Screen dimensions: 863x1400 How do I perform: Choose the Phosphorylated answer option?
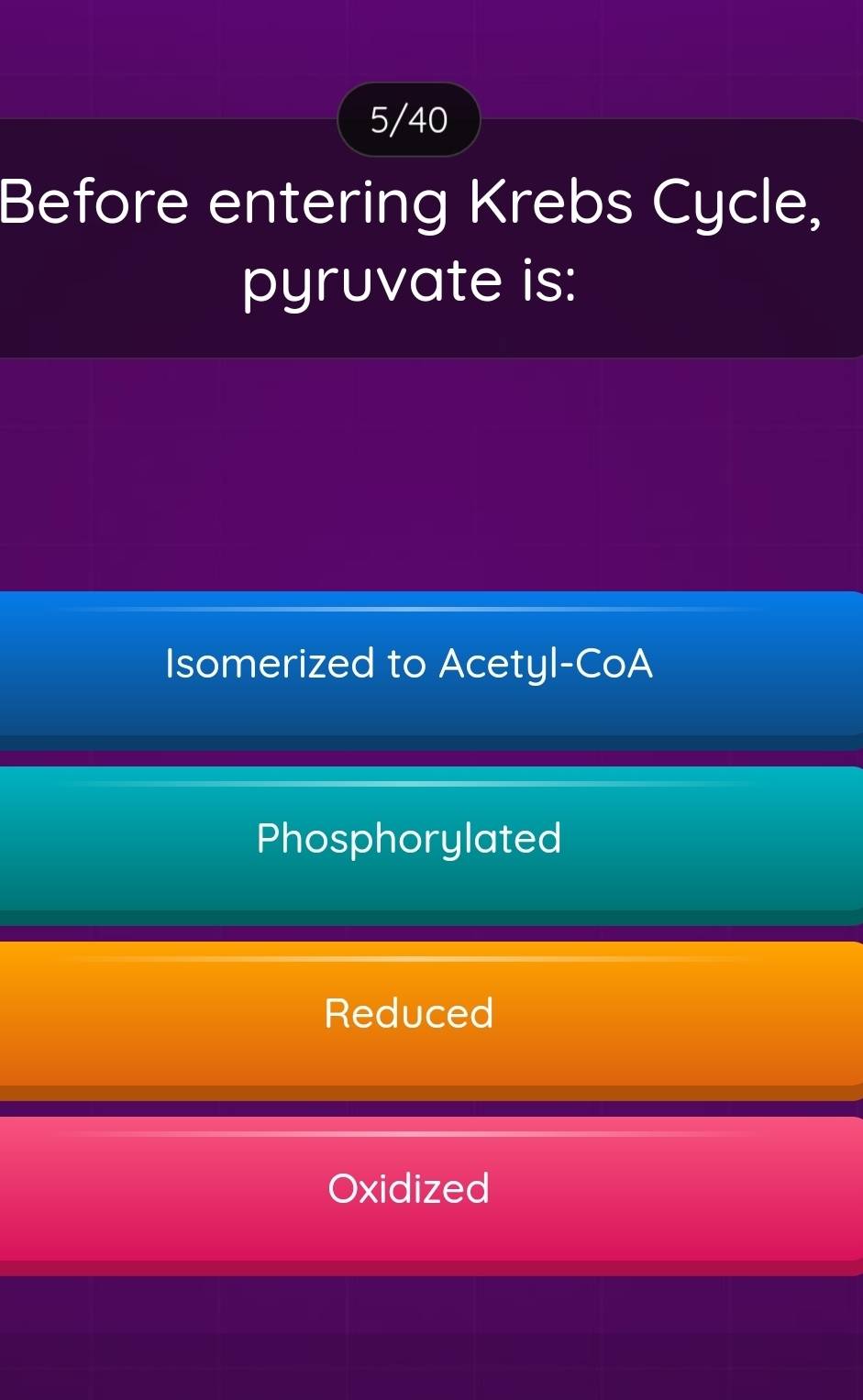(410, 838)
